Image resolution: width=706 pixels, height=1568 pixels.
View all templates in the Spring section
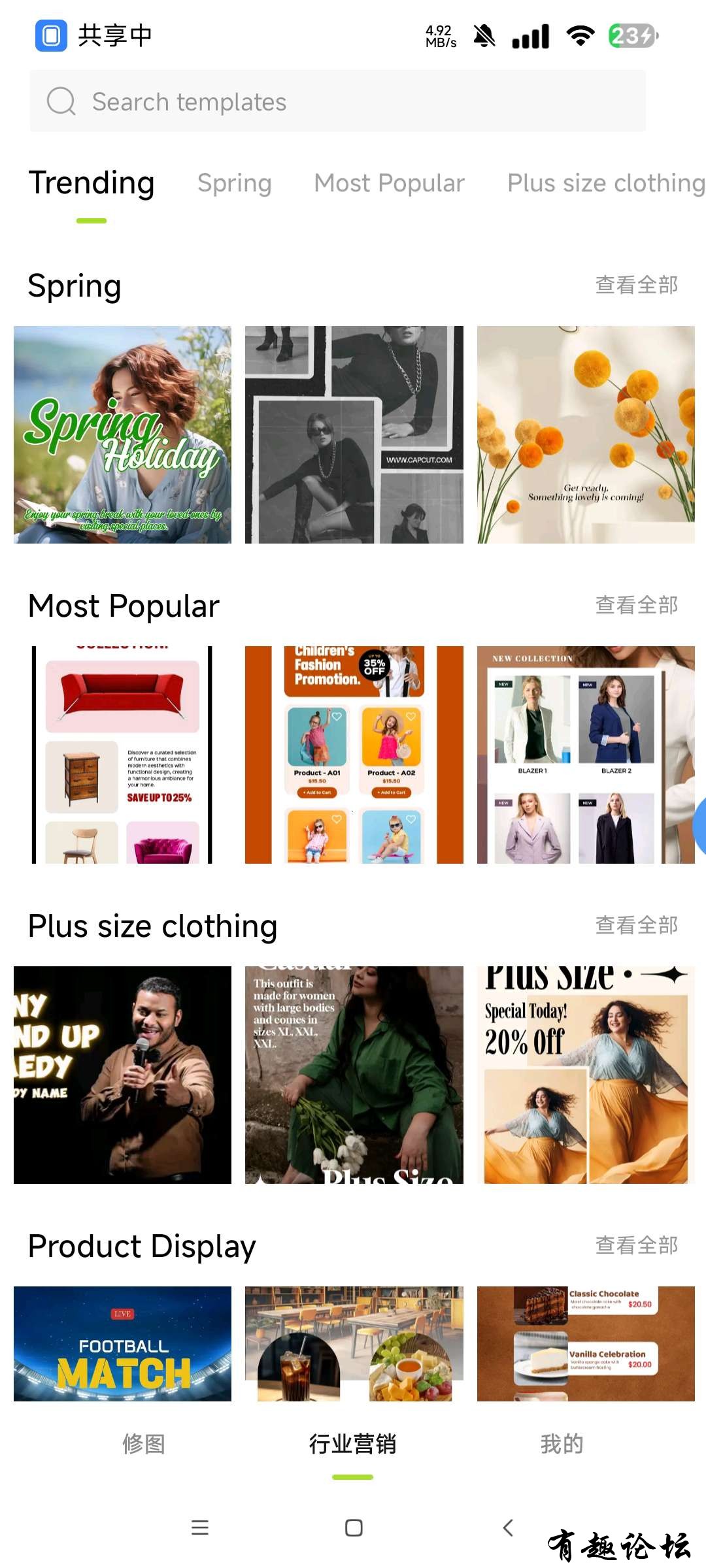(x=636, y=286)
